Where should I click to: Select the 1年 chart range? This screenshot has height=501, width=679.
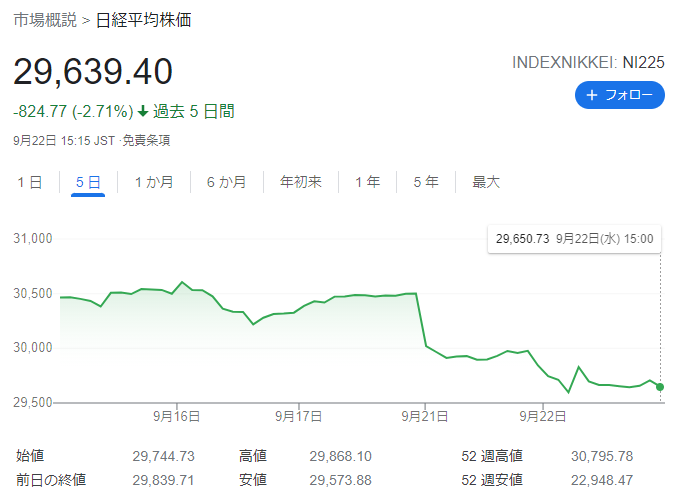[367, 182]
